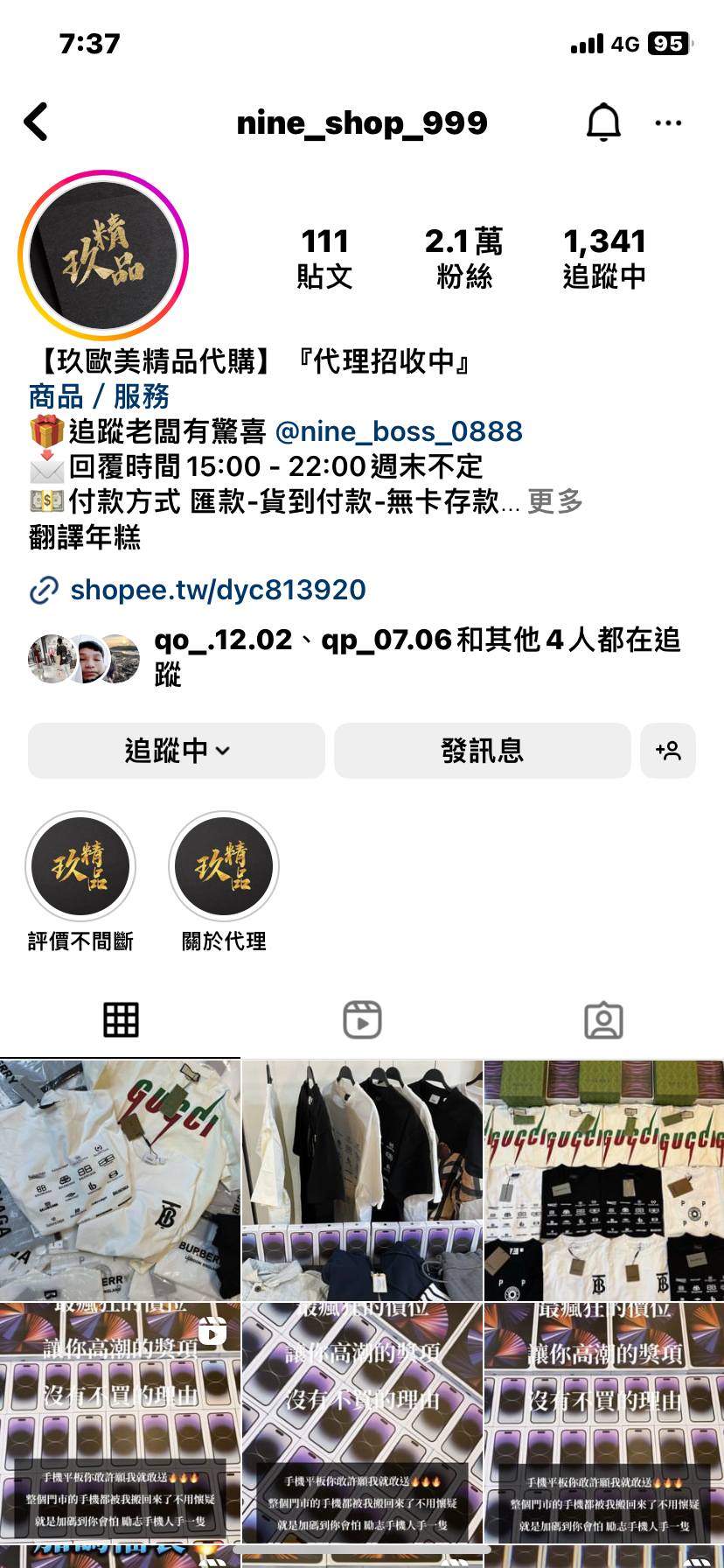Image resolution: width=724 pixels, height=1568 pixels.
Task: Open the post with hanging black shirts
Action: [x=362, y=1180]
